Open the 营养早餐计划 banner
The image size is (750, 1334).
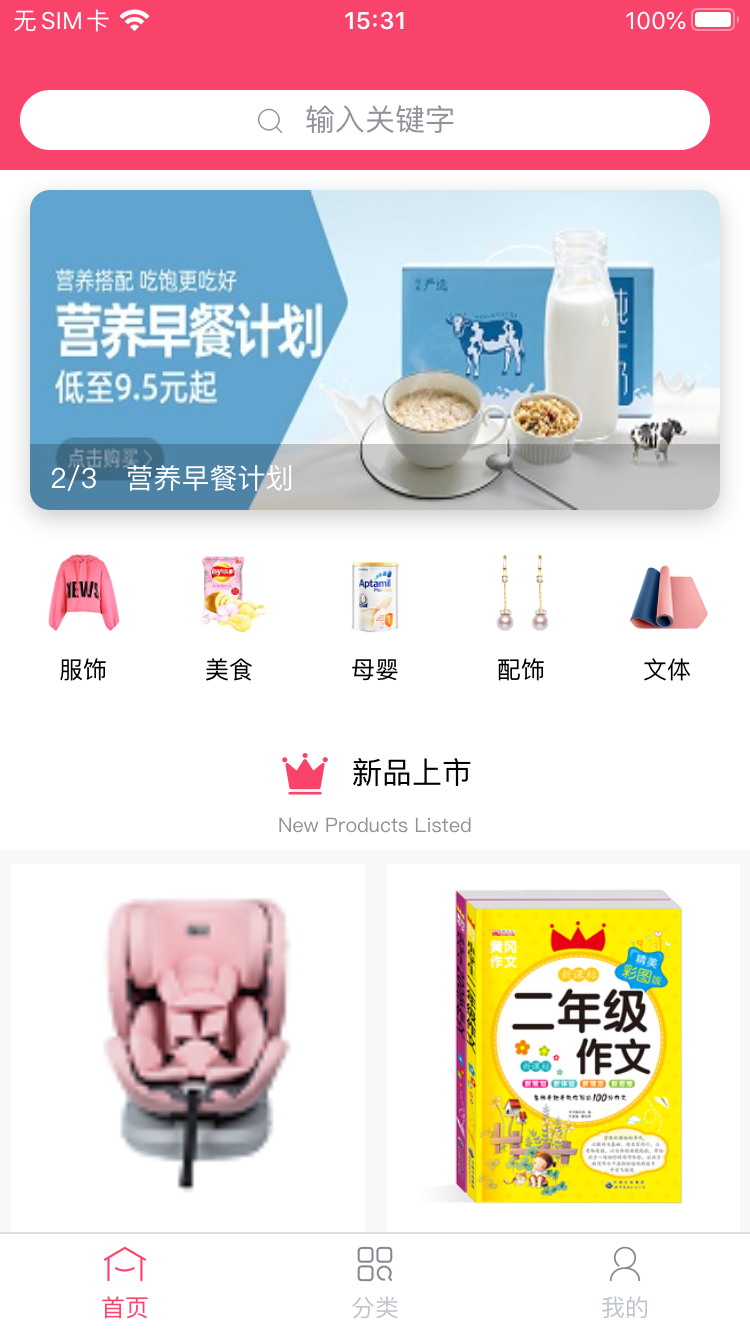click(375, 350)
